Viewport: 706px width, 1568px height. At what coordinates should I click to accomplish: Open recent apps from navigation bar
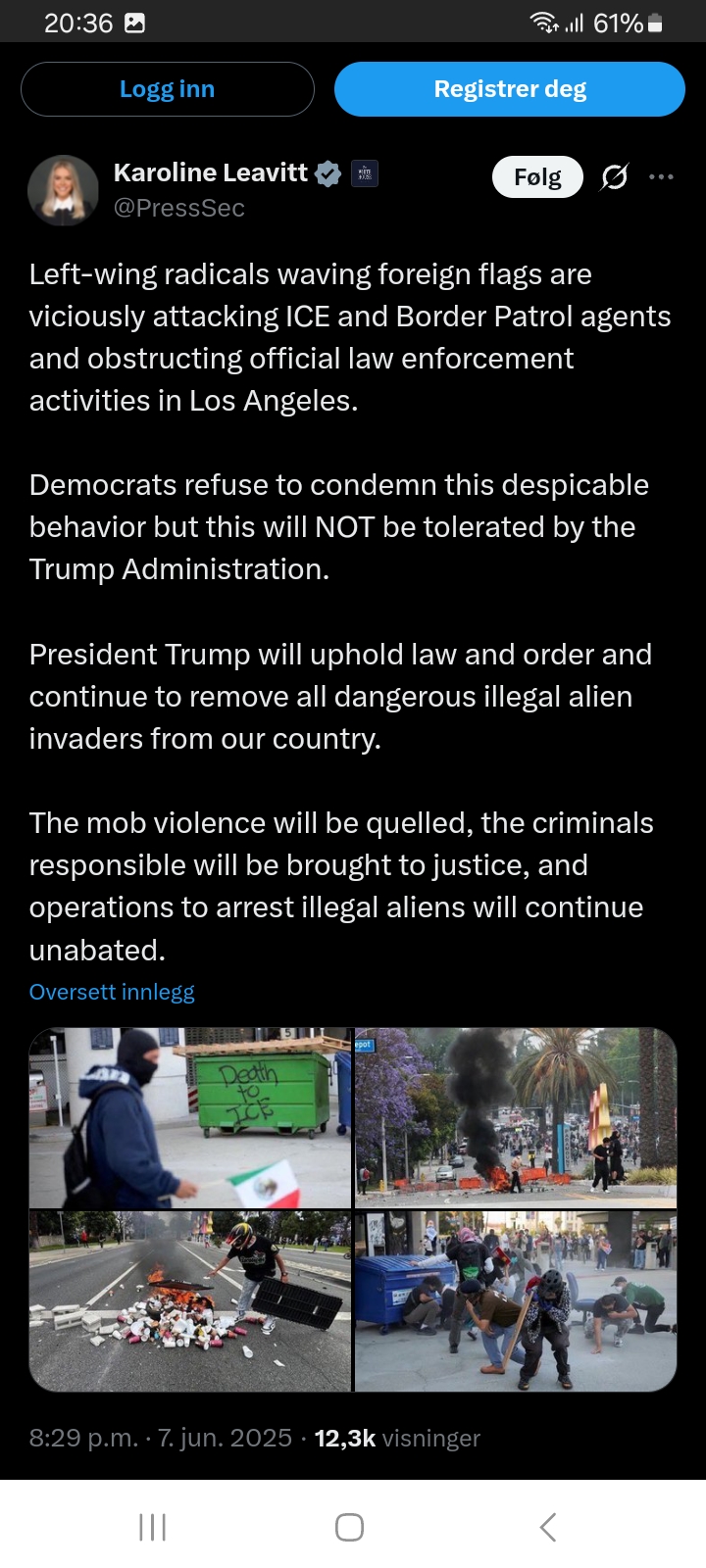(x=153, y=1527)
